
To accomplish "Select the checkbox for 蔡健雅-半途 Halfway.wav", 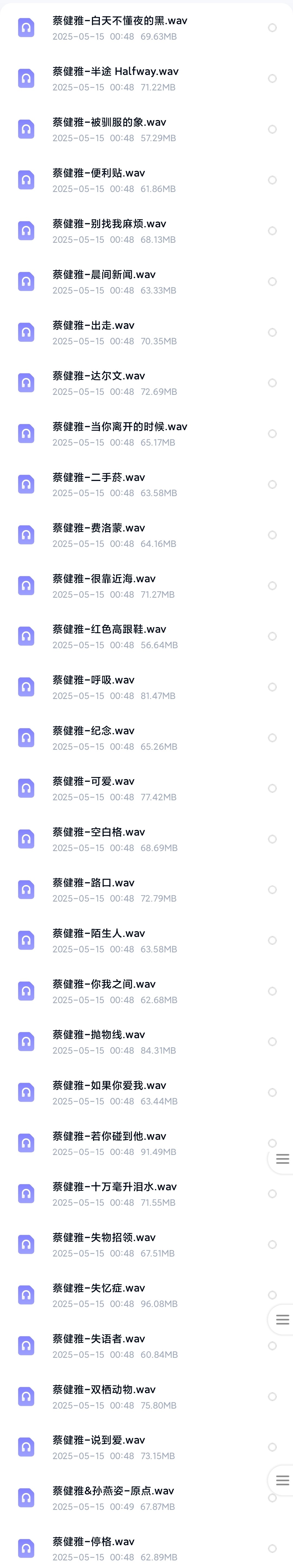I will 272,78.
